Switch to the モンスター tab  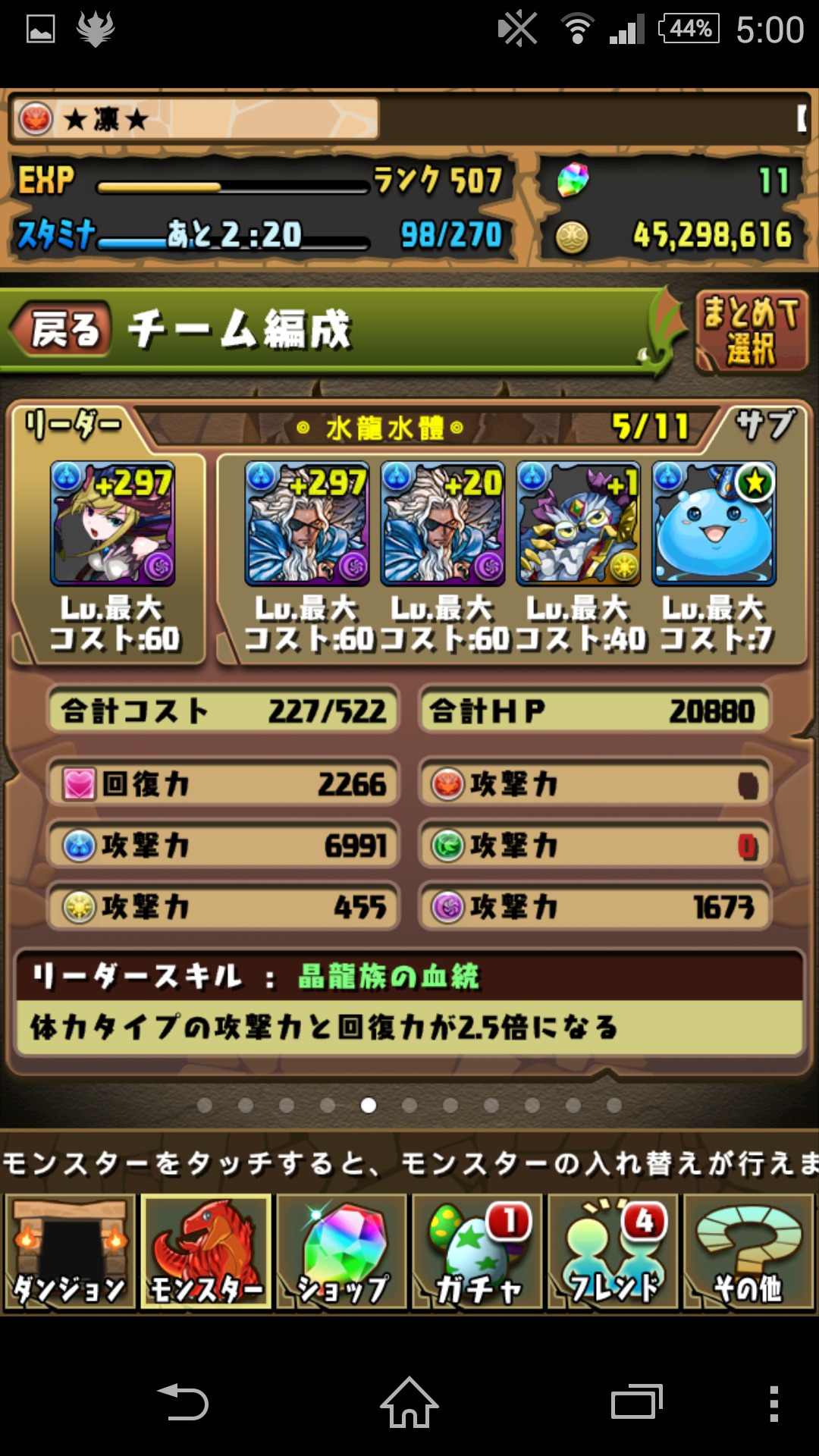coord(206,1251)
